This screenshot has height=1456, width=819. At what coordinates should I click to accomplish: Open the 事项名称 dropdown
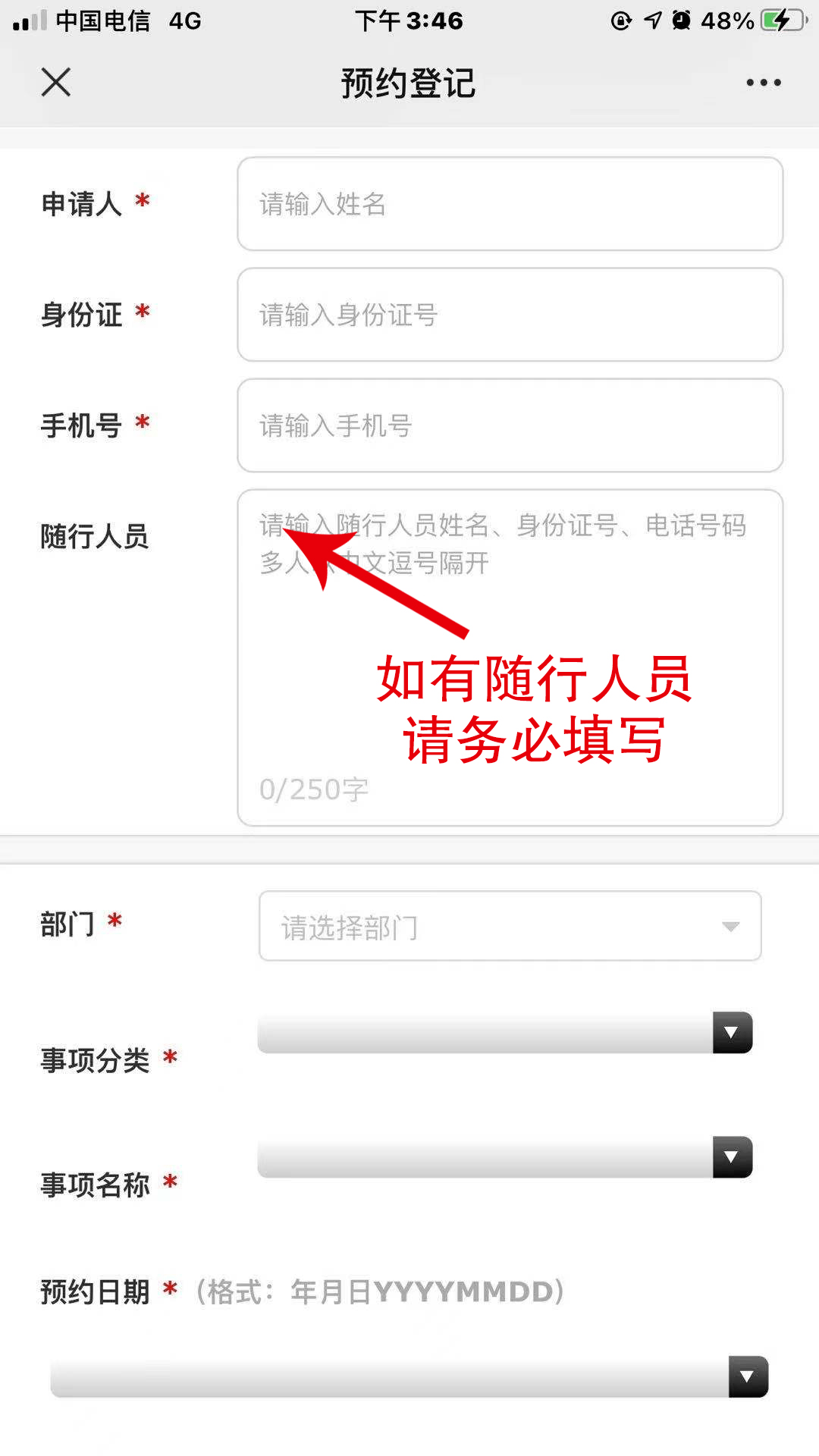(505, 1157)
